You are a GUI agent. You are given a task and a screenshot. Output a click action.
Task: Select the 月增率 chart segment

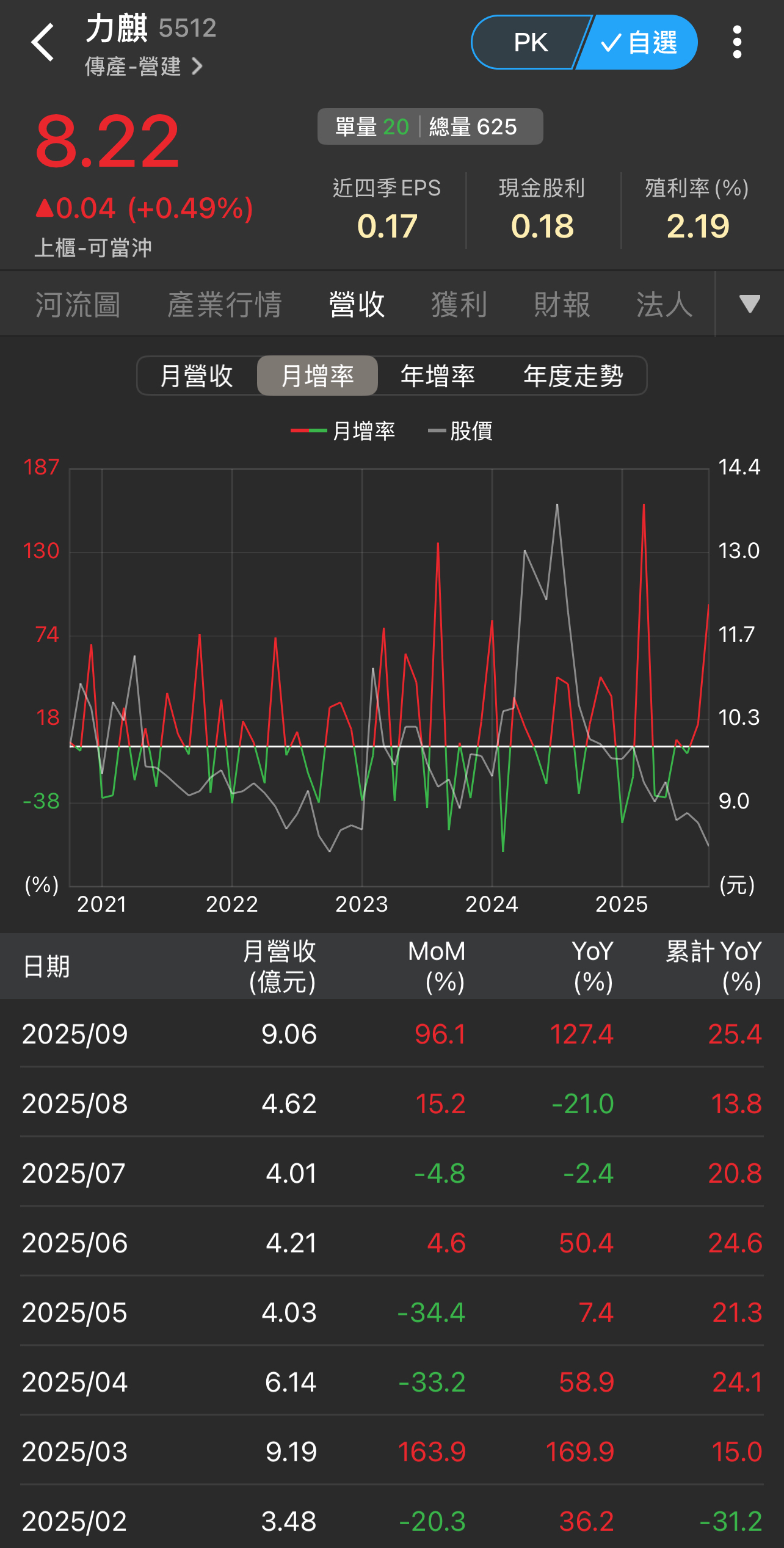coord(318,376)
